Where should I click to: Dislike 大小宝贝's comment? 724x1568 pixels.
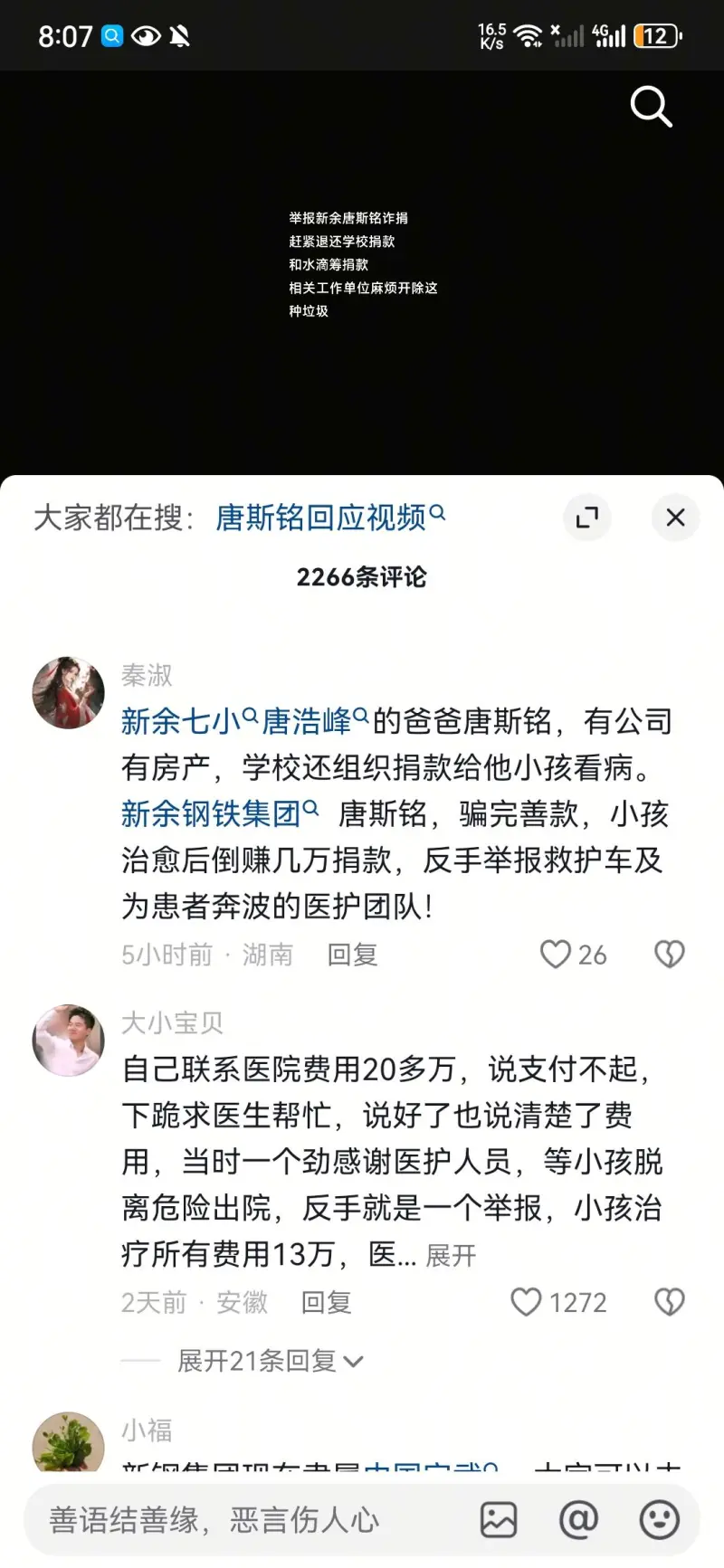coord(670,1303)
